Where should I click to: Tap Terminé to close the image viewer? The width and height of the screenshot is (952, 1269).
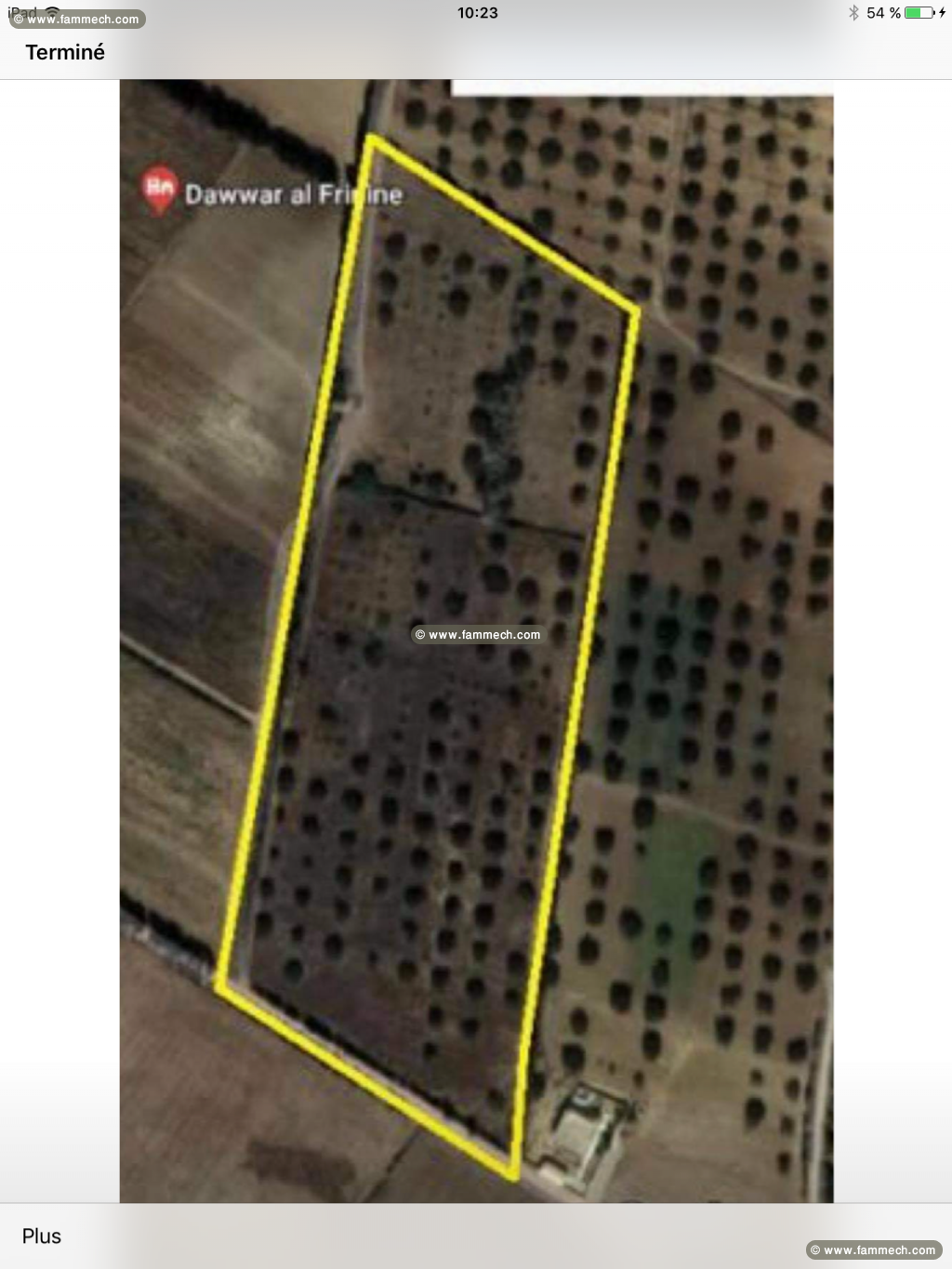click(65, 52)
